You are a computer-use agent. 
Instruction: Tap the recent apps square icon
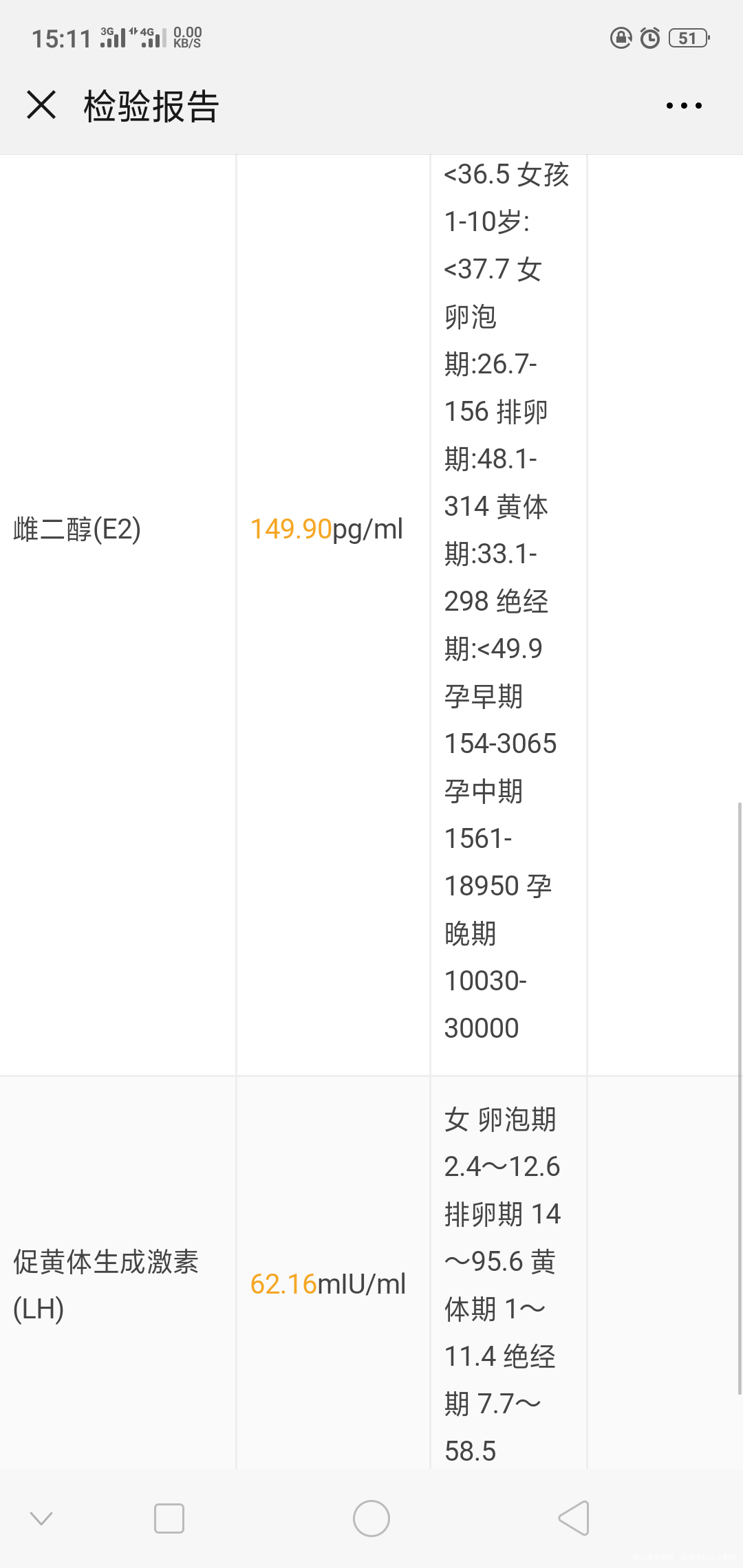pyautogui.click(x=168, y=1520)
